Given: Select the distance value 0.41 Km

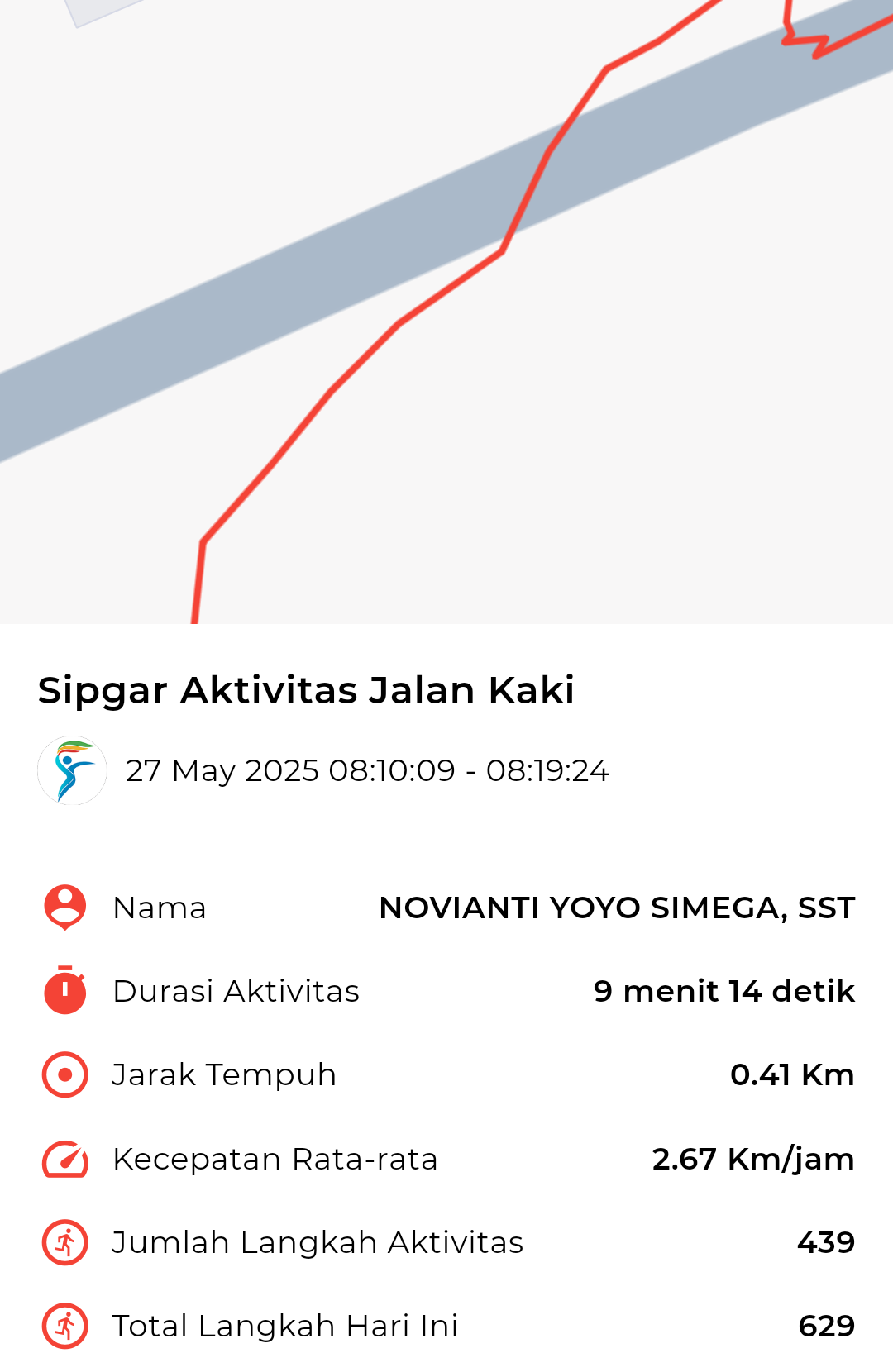Looking at the screenshot, I should tap(793, 1074).
